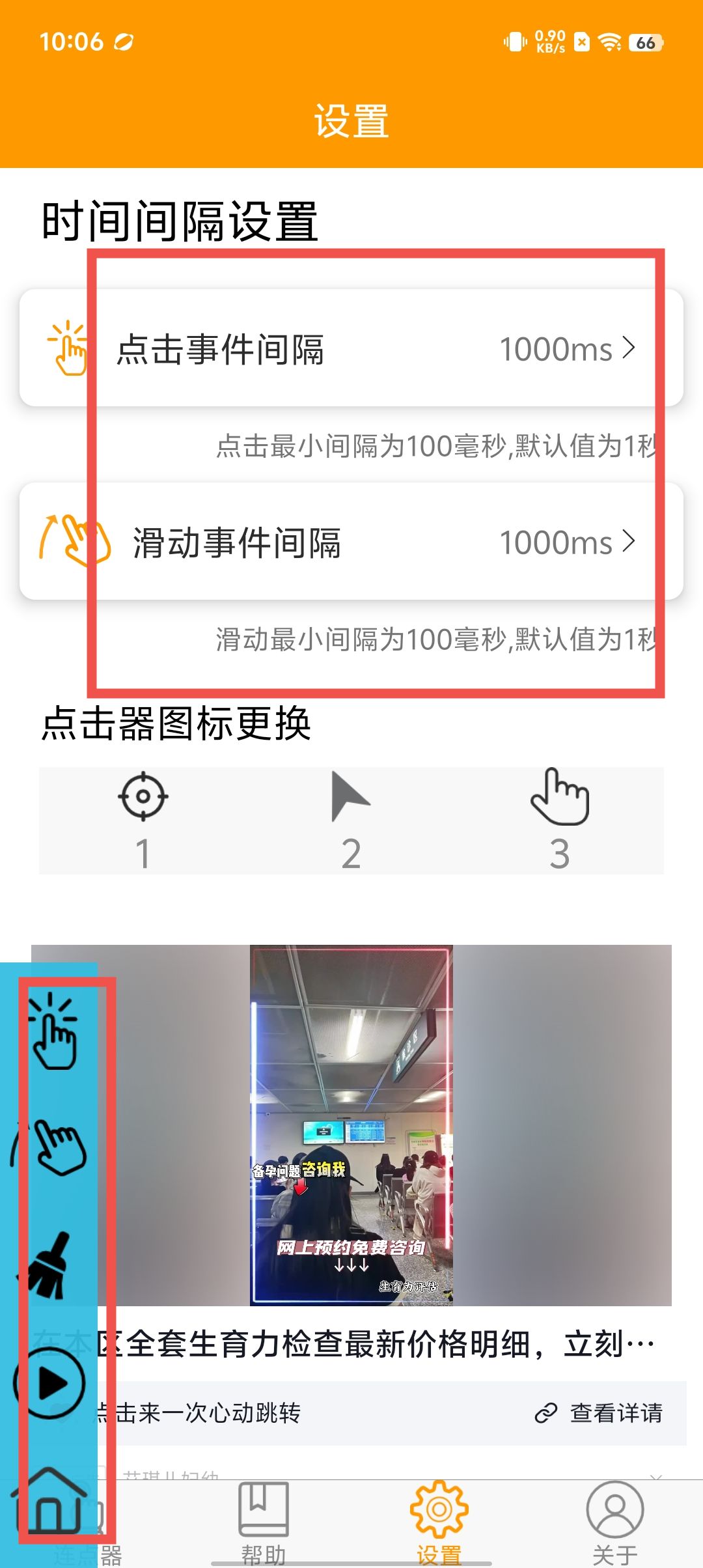
Task: Select clicker icon 1, the crosshair
Action: coord(143,819)
